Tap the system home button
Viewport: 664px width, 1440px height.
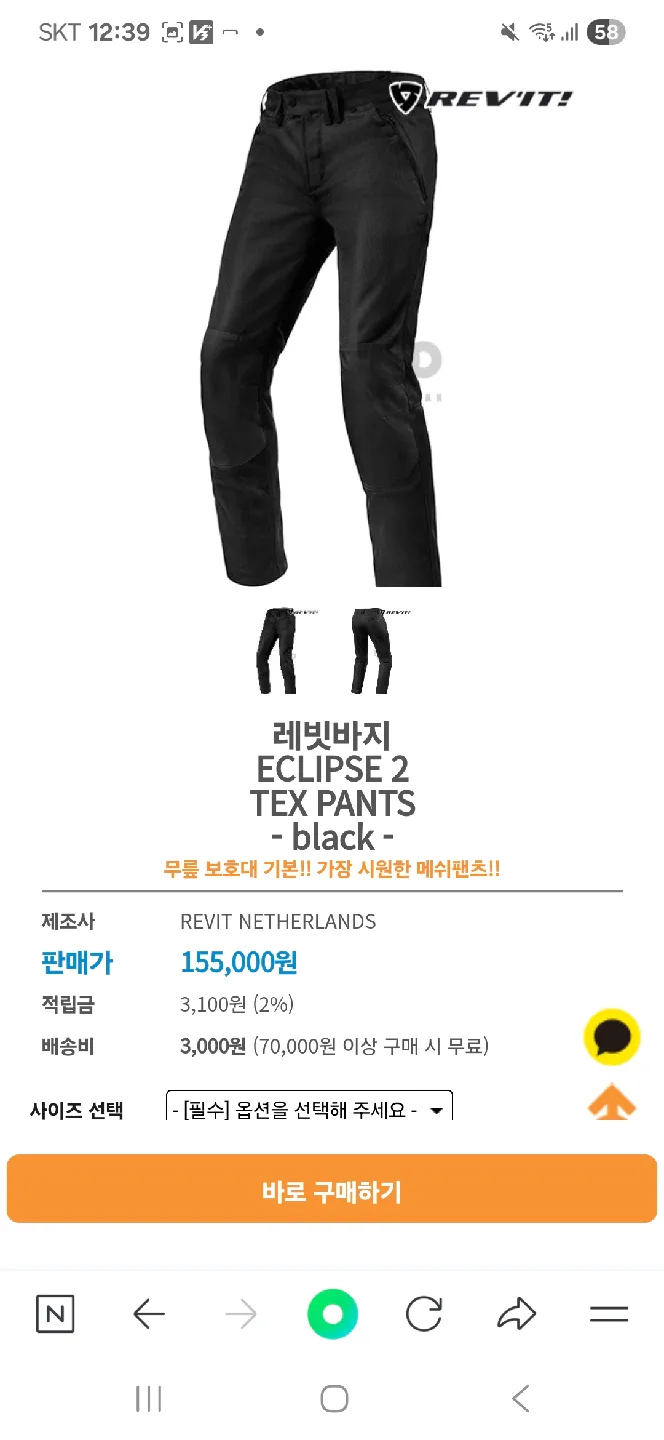[334, 1398]
